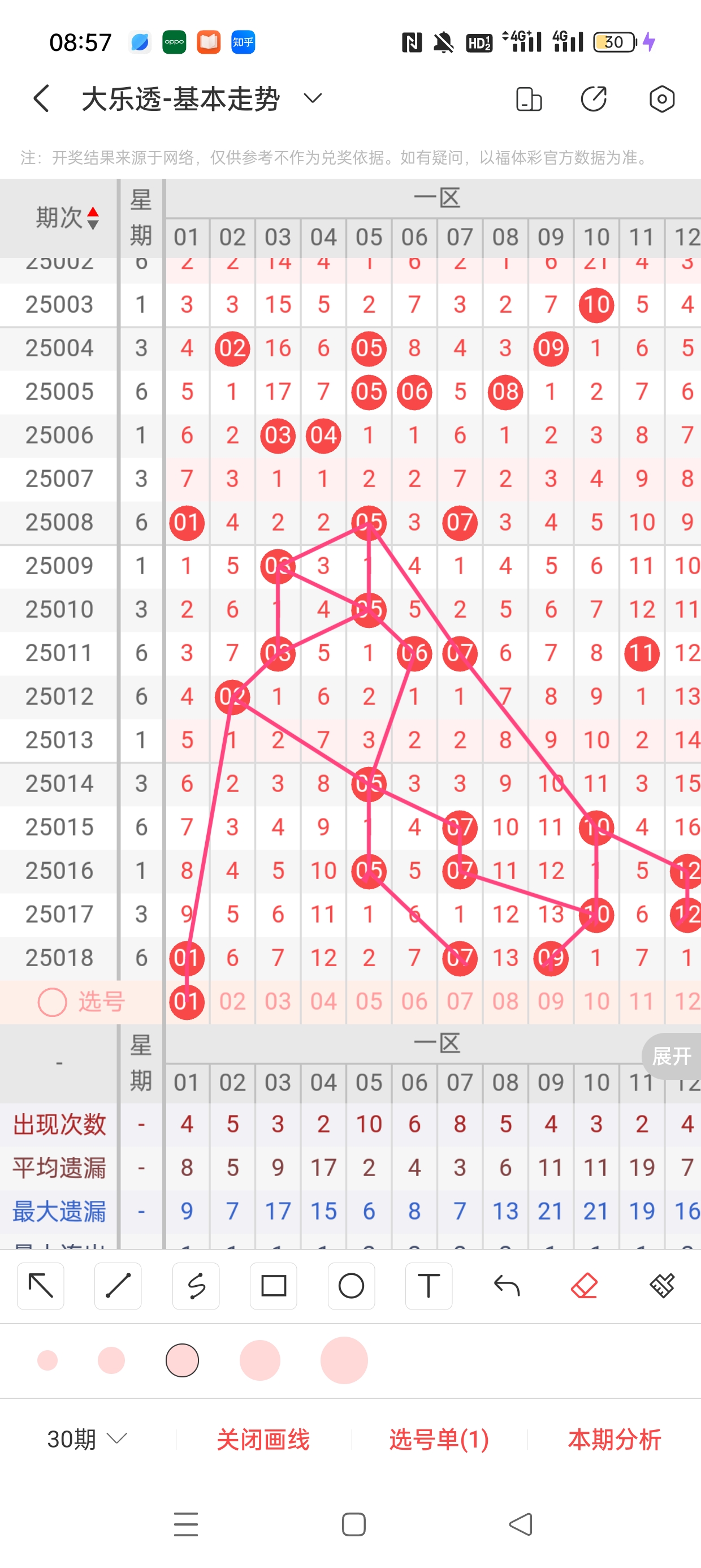Viewport: 701px width, 1568px height.
Task: Activate the eraser tool
Action: 584,1286
